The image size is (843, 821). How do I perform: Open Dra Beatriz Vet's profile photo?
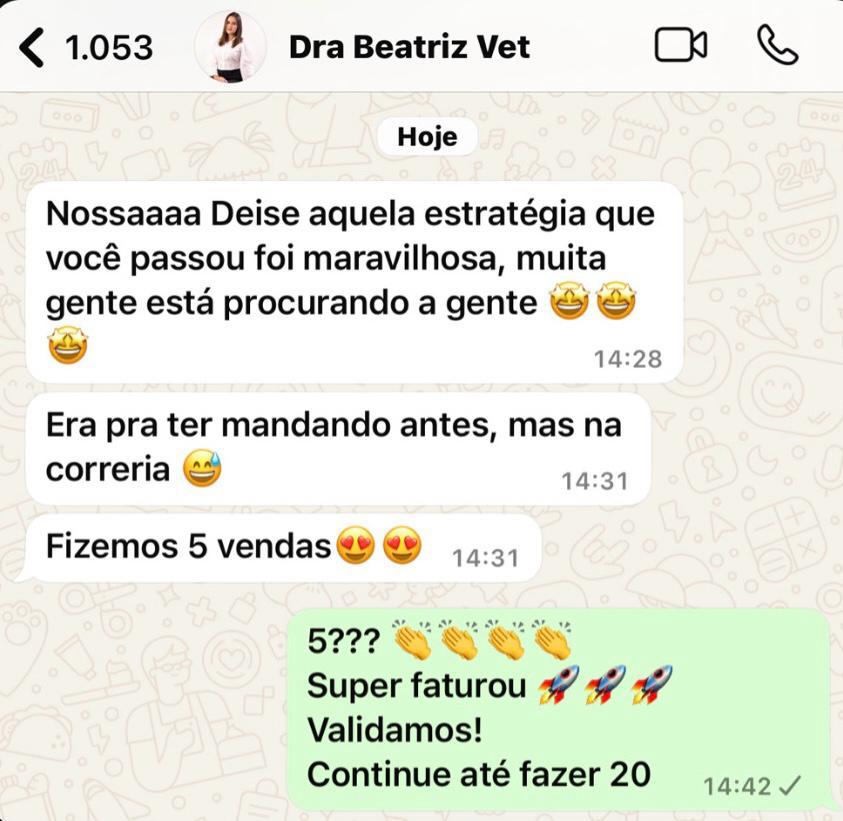click(231, 47)
